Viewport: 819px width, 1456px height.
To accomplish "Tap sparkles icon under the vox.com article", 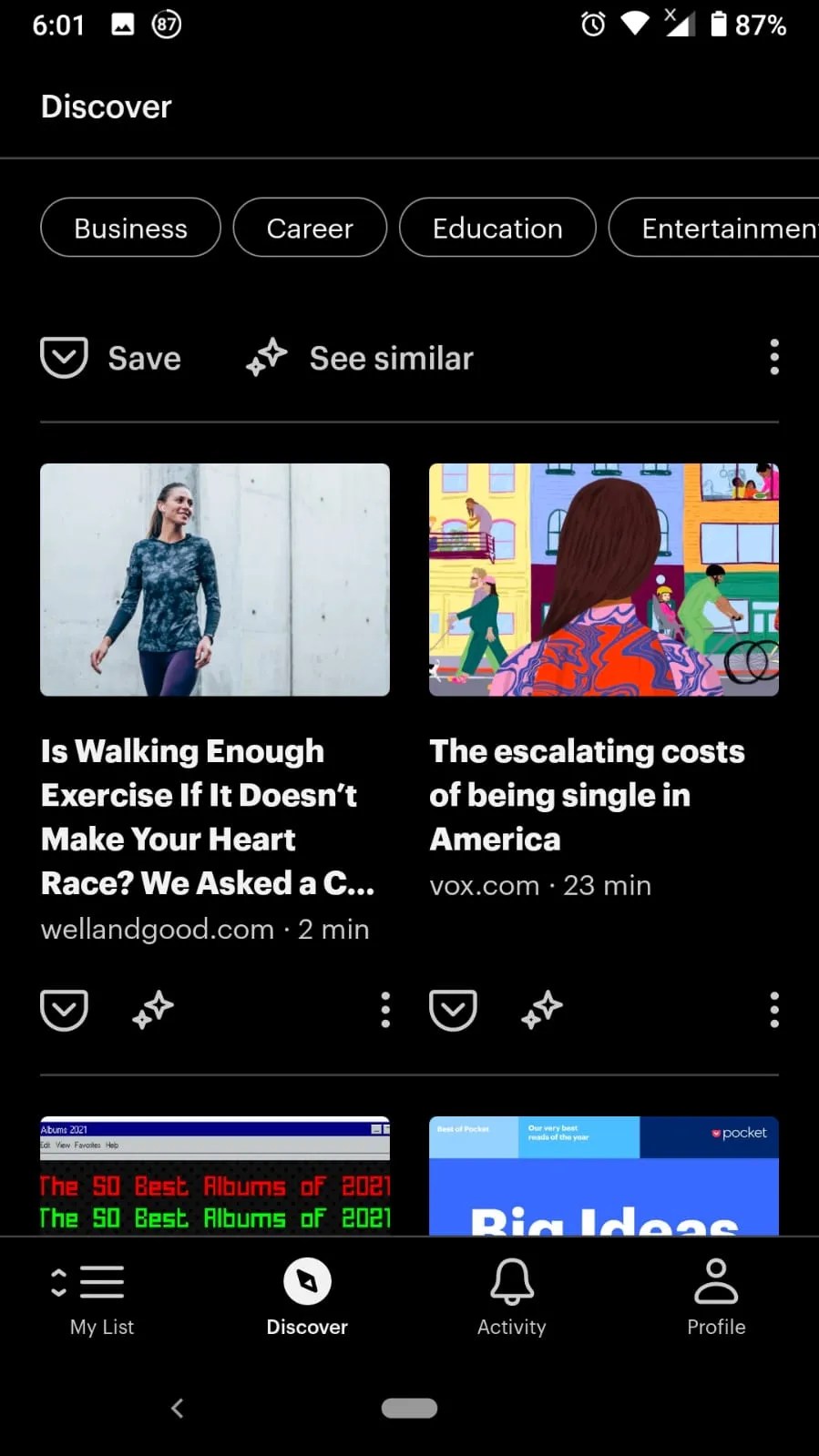I will pos(541,1010).
